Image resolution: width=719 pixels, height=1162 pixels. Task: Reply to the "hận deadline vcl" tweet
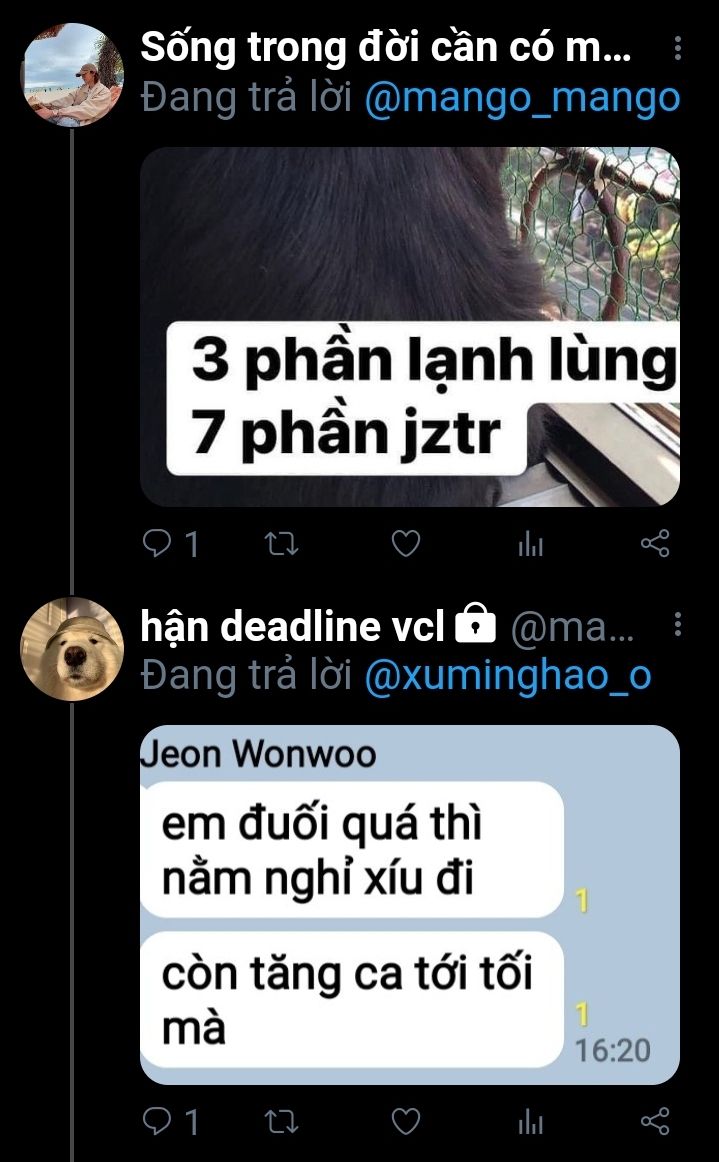coord(158,1121)
